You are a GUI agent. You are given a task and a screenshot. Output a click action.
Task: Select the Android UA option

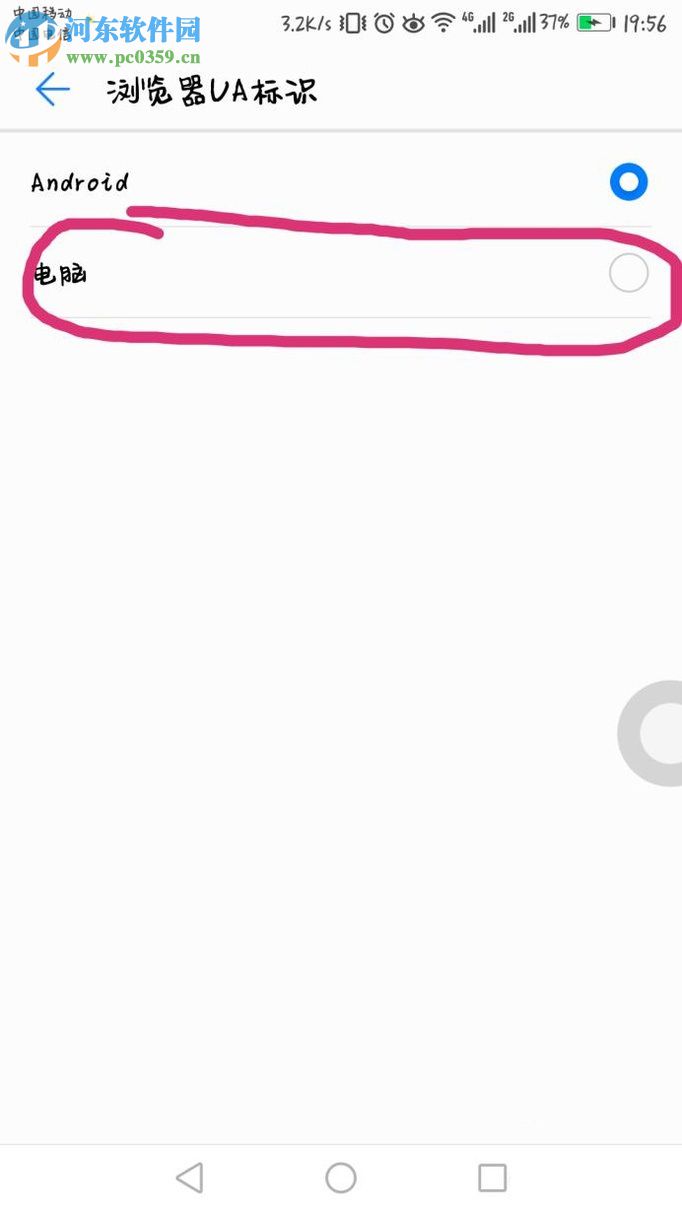(628, 182)
